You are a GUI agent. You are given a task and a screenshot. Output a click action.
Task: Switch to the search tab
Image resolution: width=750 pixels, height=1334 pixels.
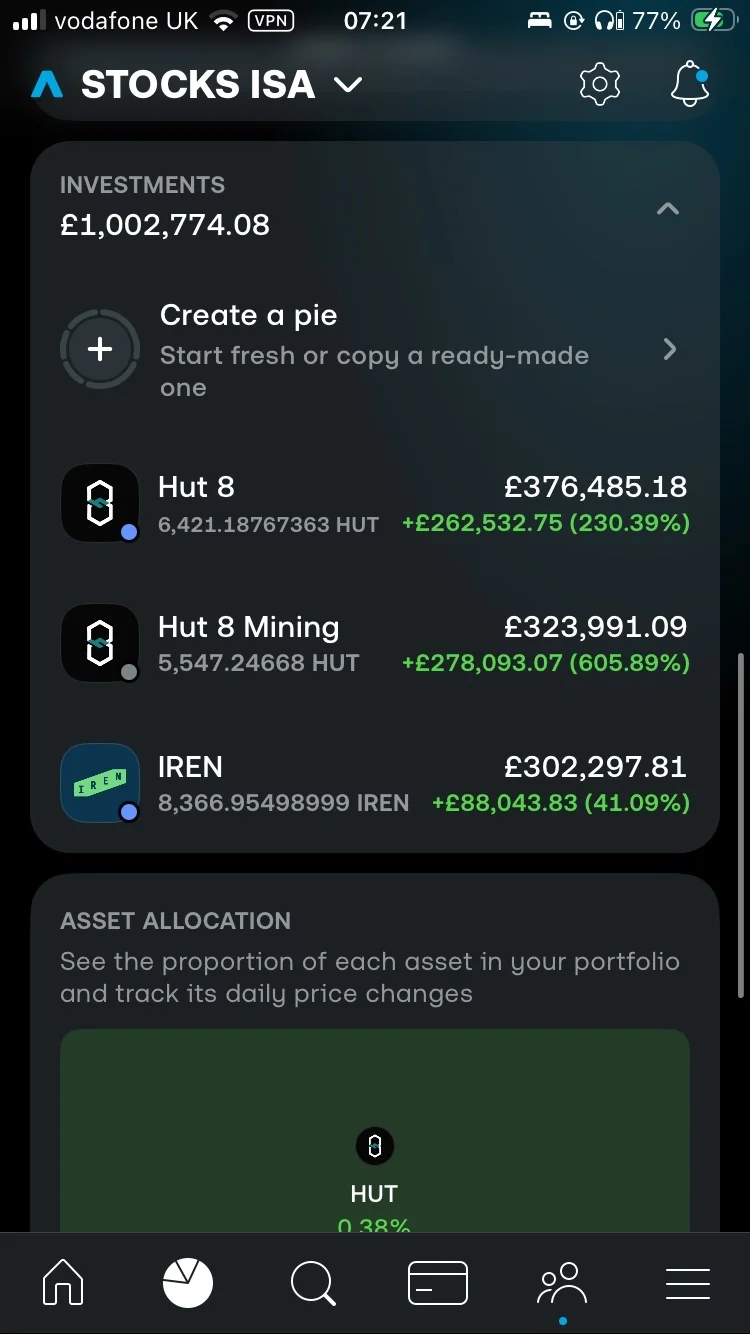click(313, 1282)
